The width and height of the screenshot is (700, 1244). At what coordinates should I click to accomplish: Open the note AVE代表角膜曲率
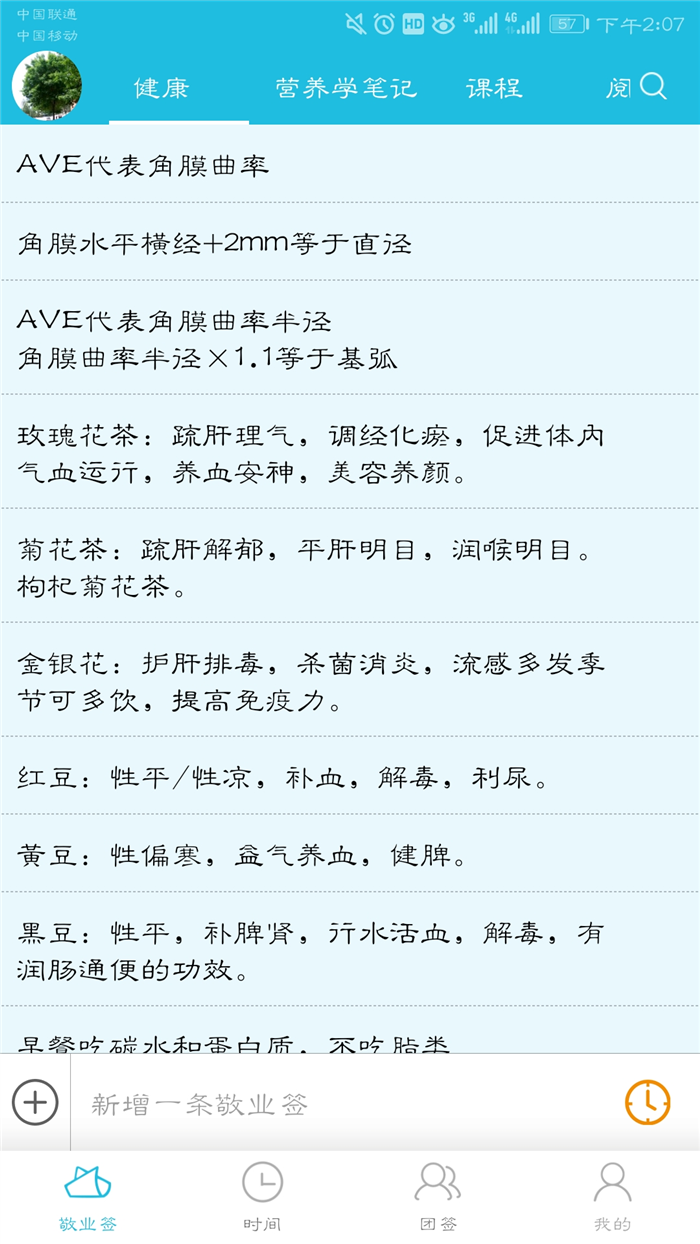pos(350,165)
